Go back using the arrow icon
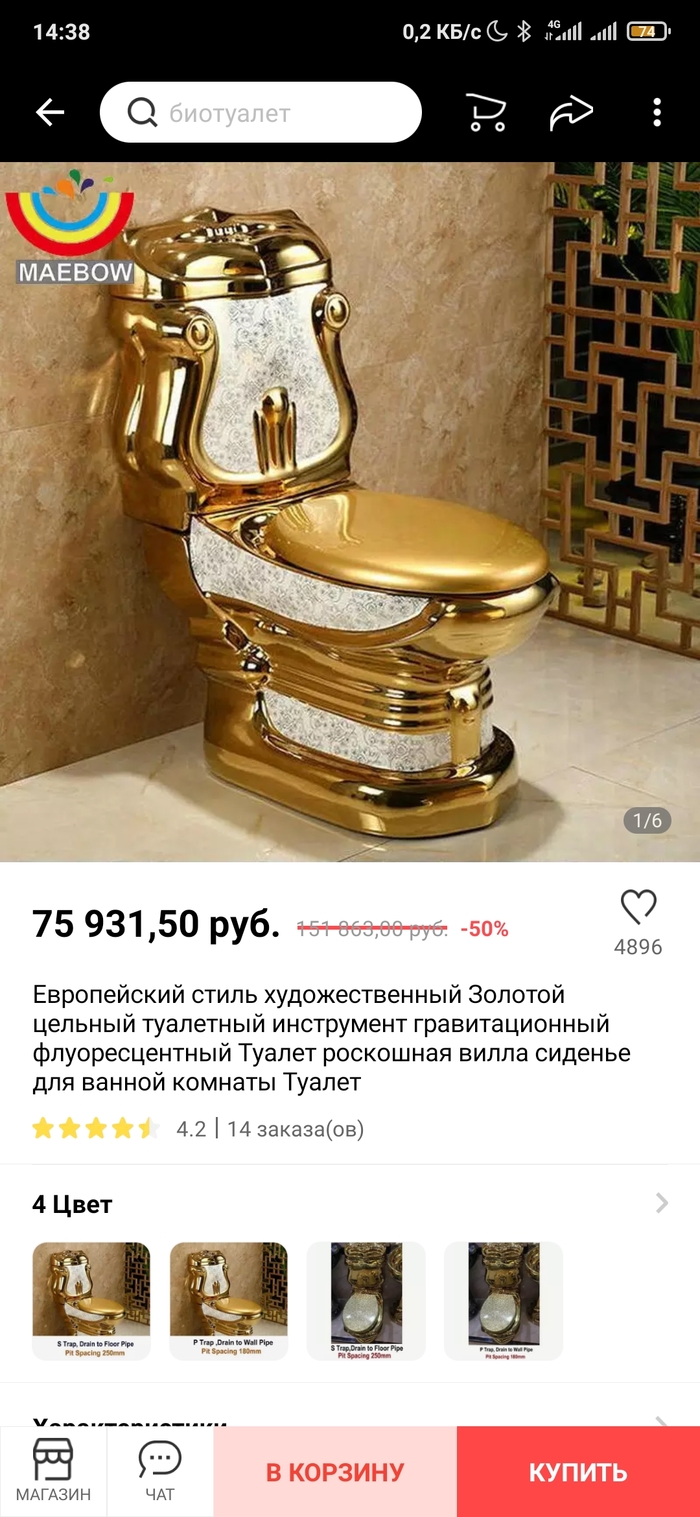This screenshot has height=1517, width=700. coord(50,113)
